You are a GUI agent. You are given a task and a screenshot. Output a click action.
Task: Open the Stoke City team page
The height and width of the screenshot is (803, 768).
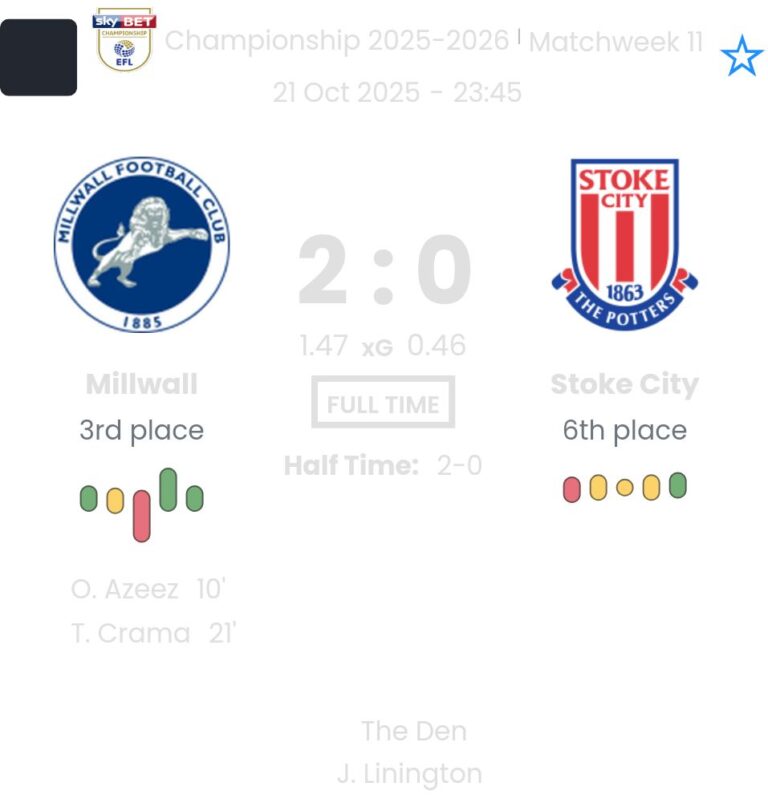click(624, 245)
